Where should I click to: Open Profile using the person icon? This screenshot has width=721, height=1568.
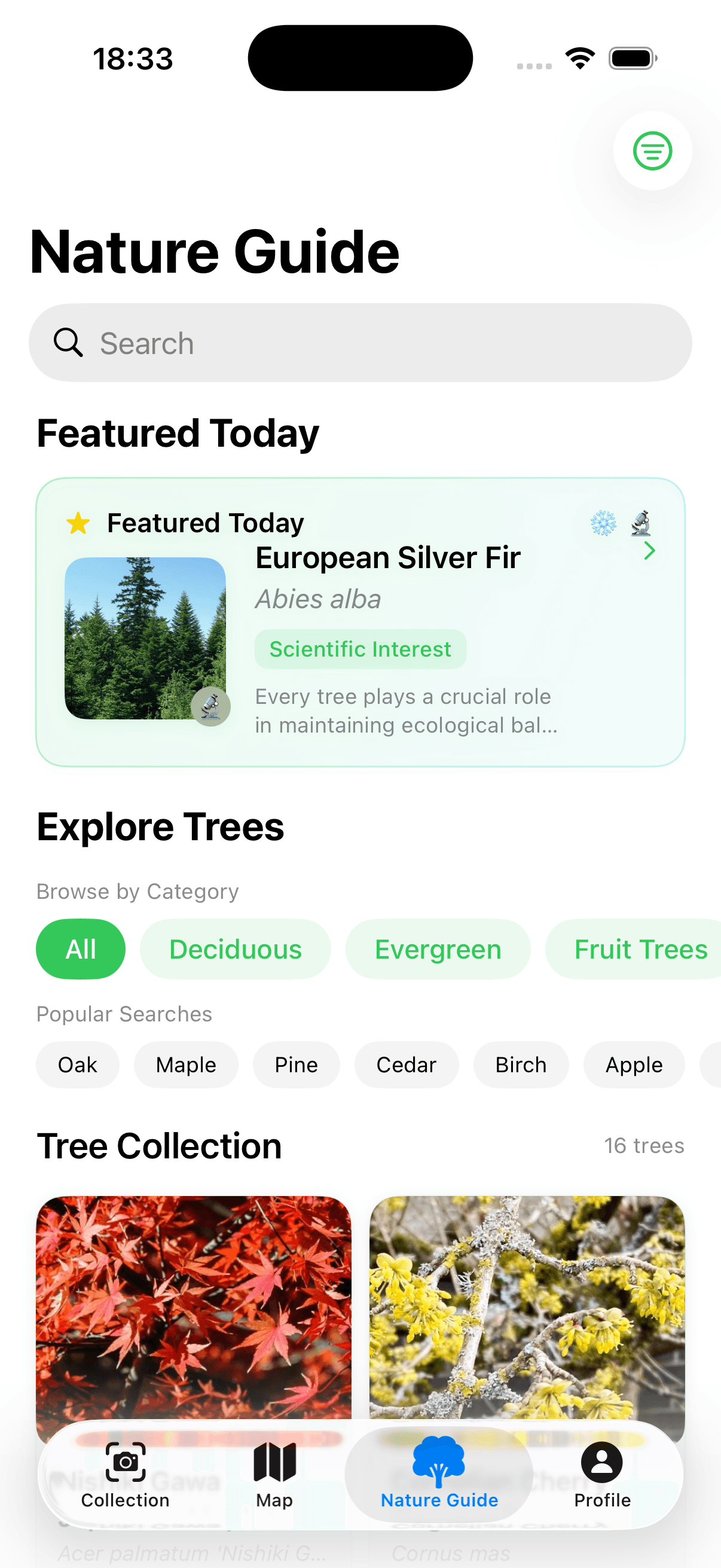coord(601,1474)
